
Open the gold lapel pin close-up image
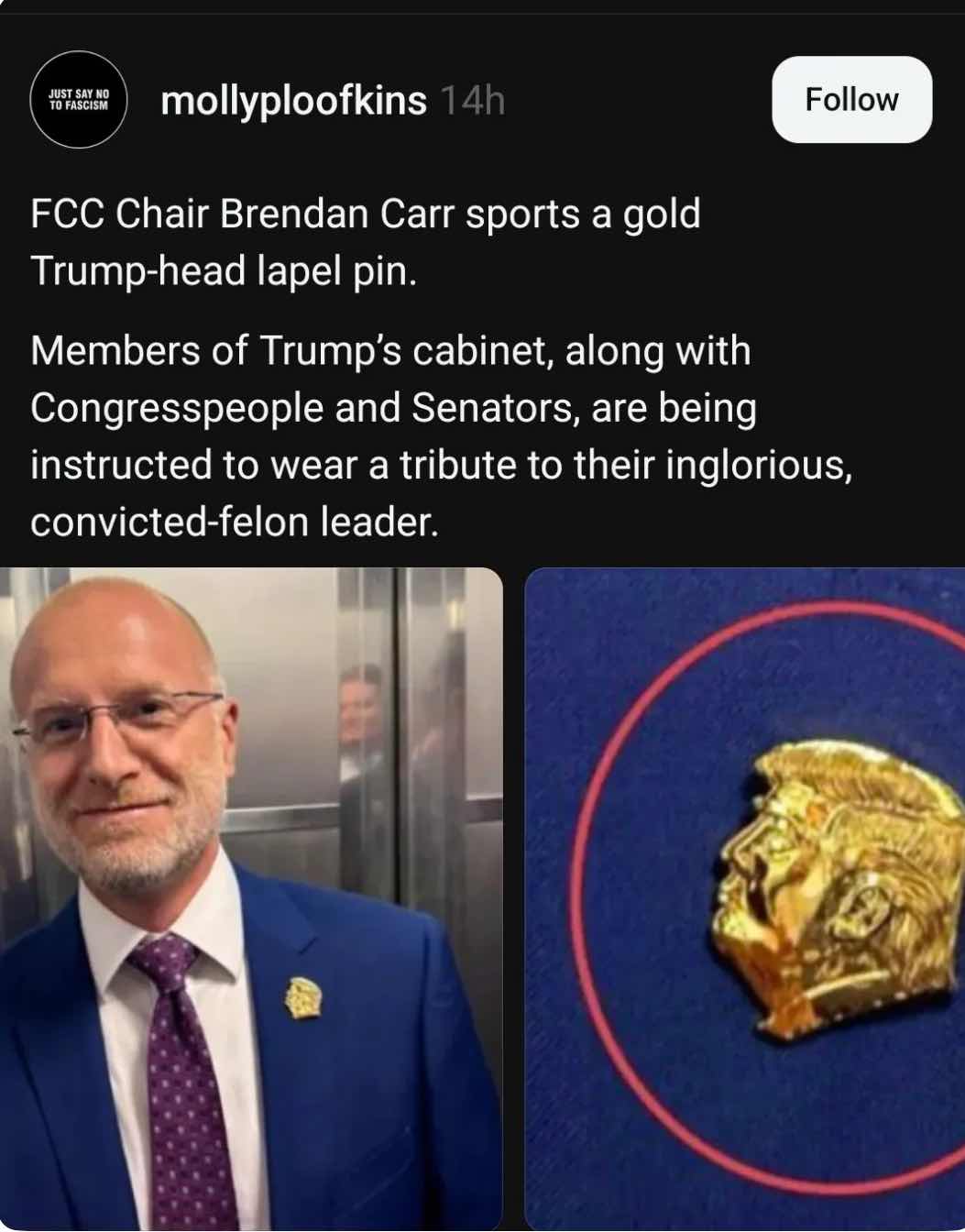[744, 898]
